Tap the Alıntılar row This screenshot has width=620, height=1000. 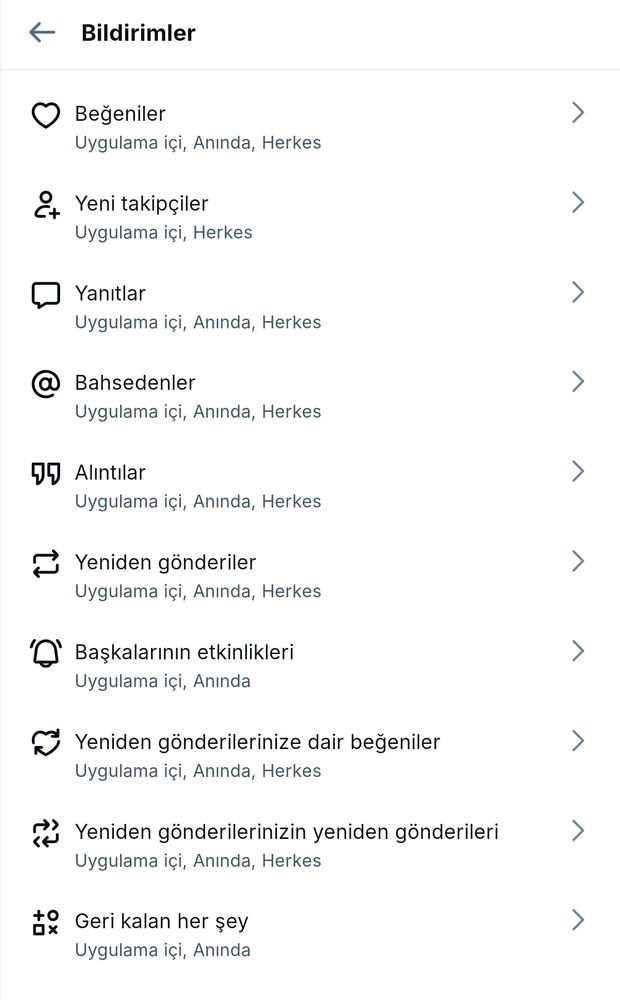[x=309, y=486]
